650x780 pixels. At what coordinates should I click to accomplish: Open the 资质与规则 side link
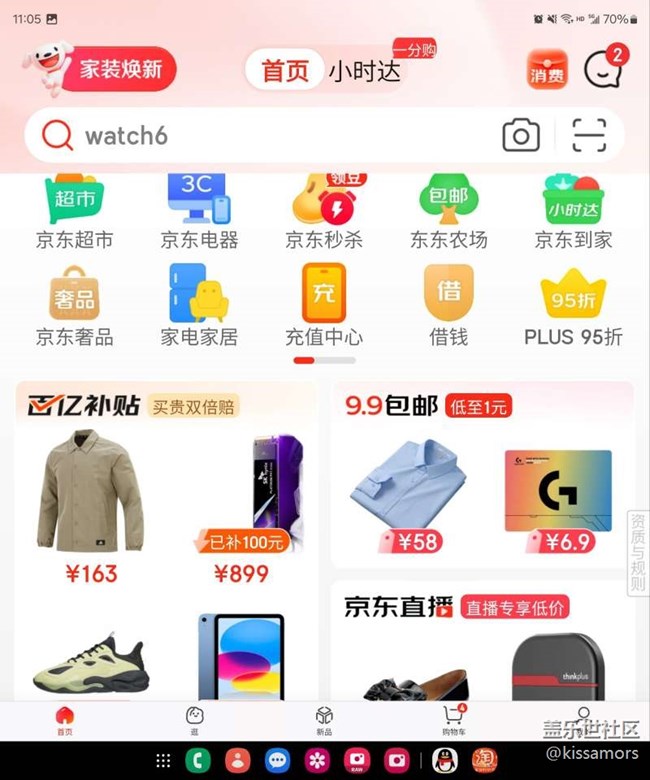638,552
